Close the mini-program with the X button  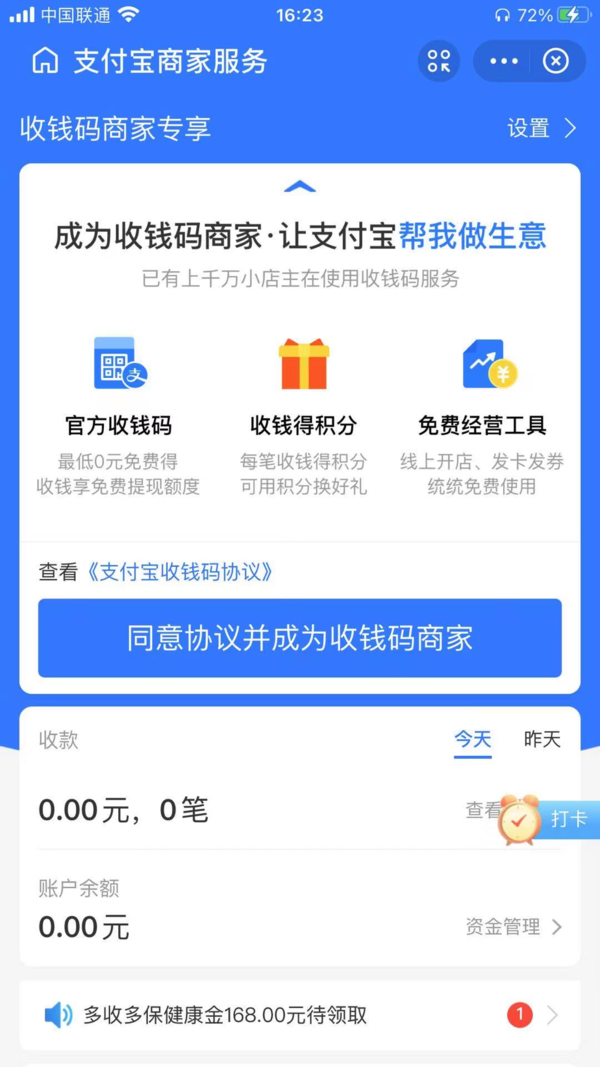pyautogui.click(x=555, y=61)
